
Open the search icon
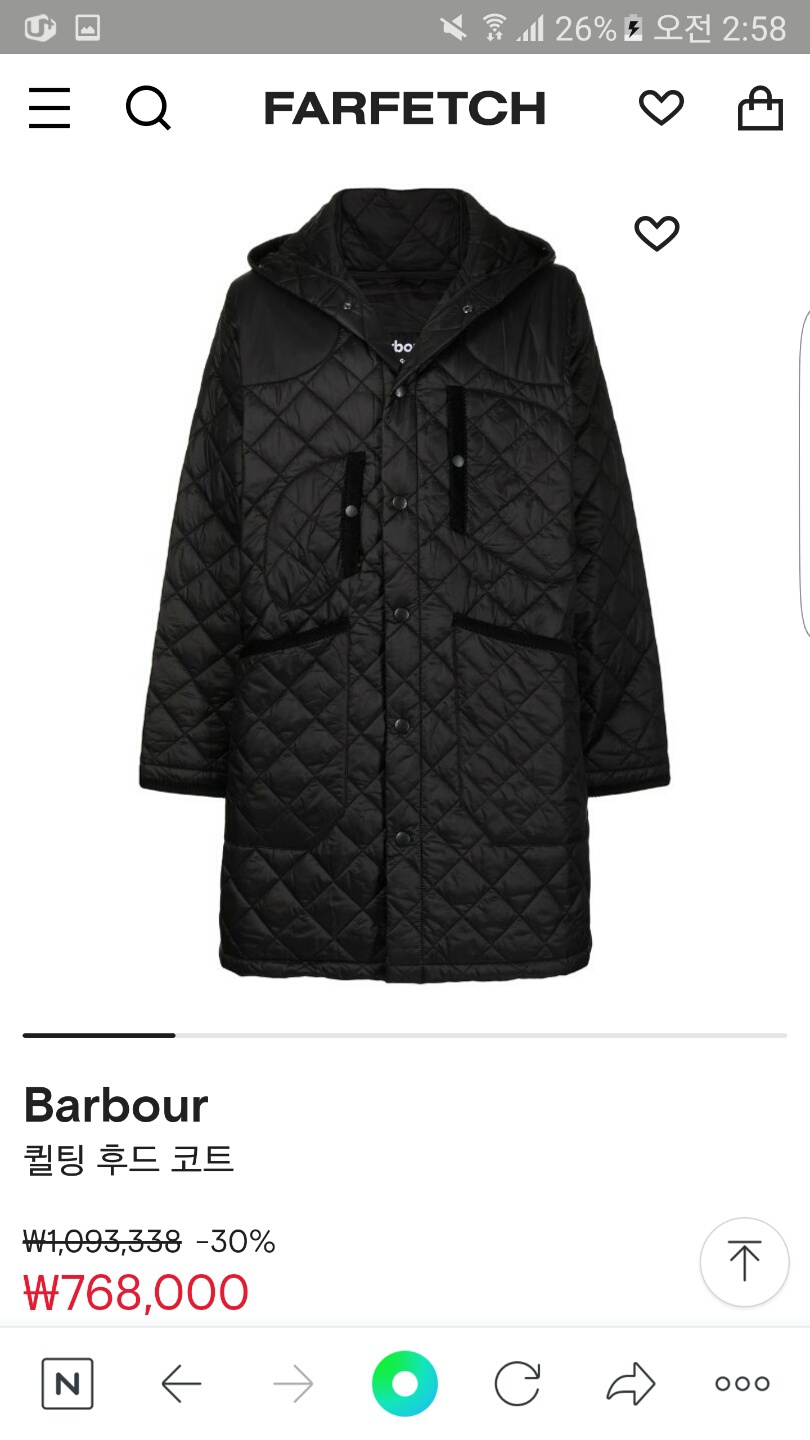tap(148, 108)
